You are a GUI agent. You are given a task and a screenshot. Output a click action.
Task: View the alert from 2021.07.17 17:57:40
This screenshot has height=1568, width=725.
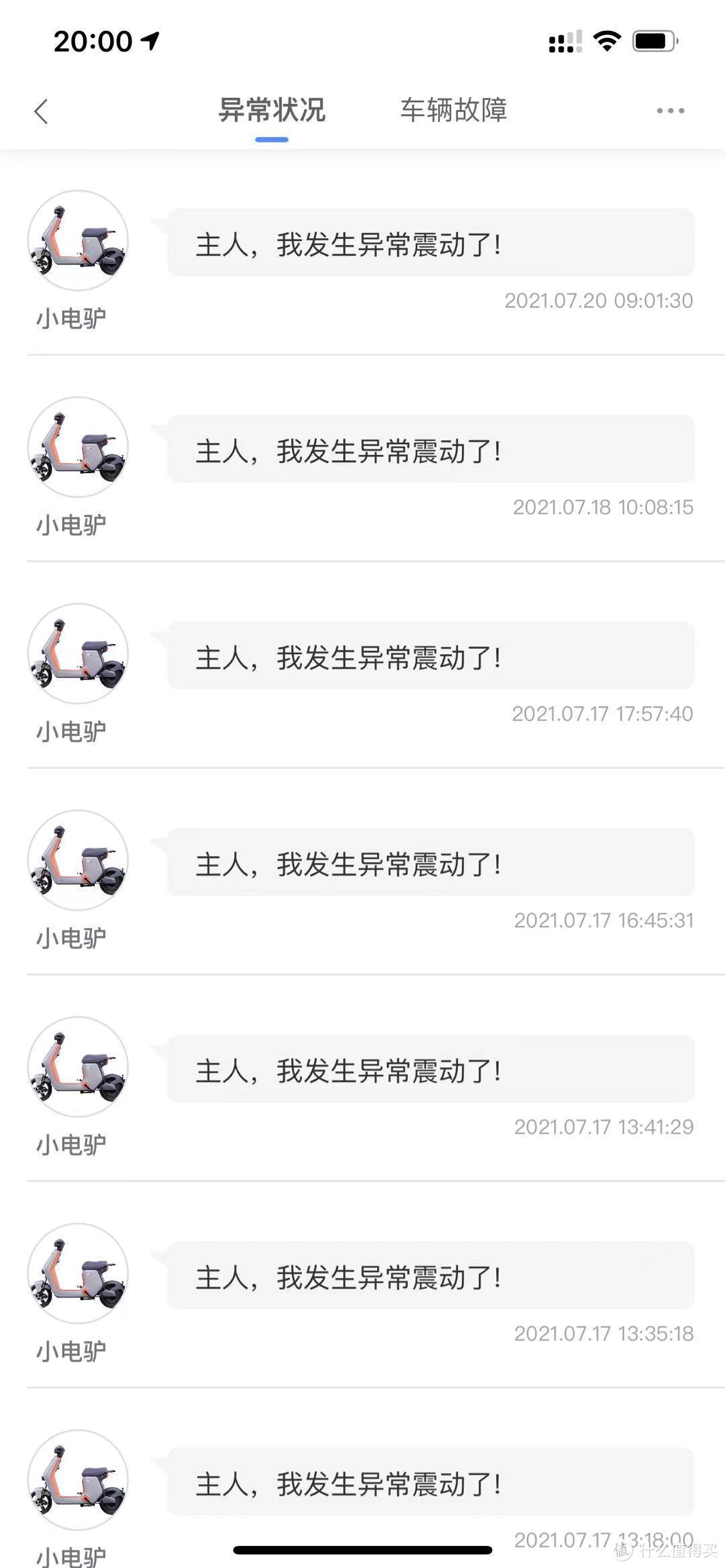[x=430, y=657]
